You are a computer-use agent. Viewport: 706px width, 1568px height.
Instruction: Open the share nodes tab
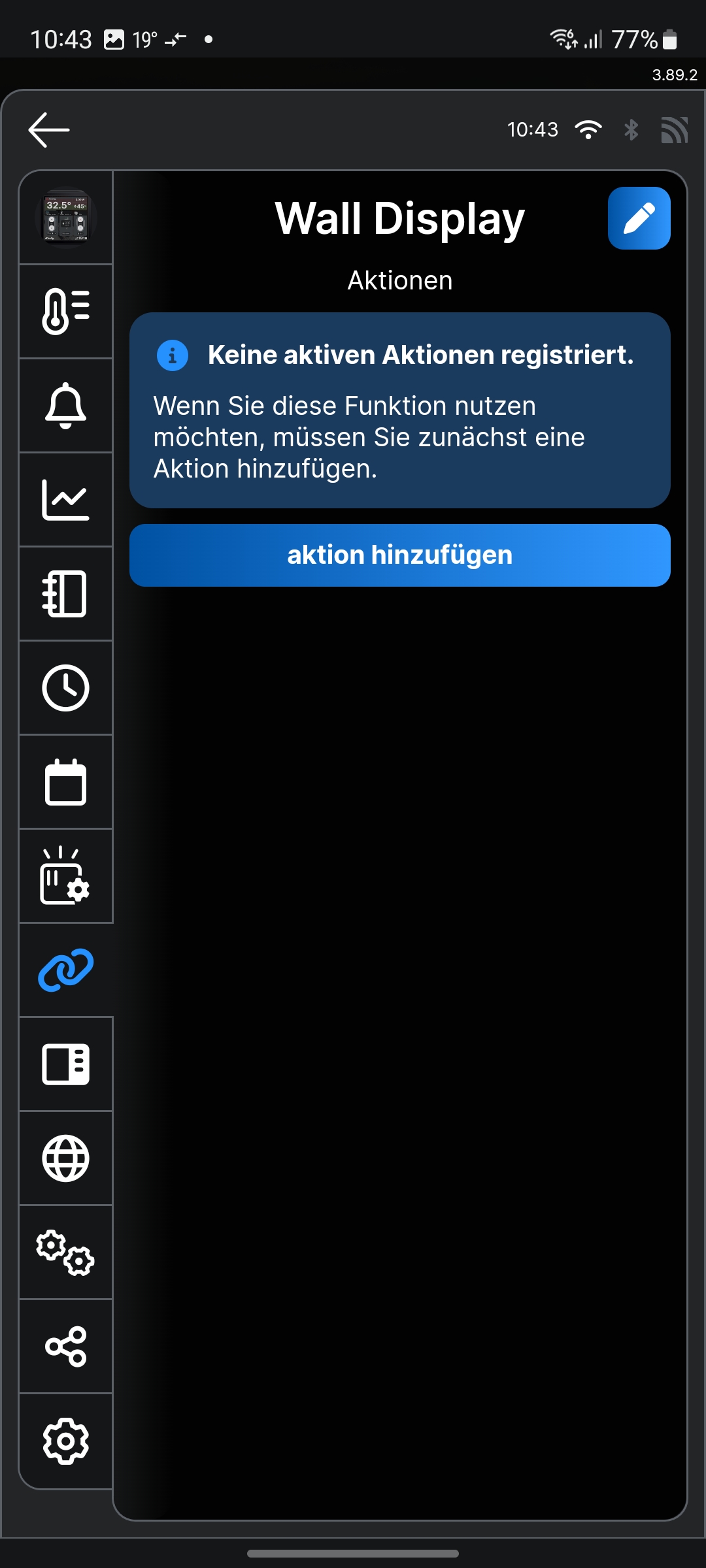(66, 1347)
